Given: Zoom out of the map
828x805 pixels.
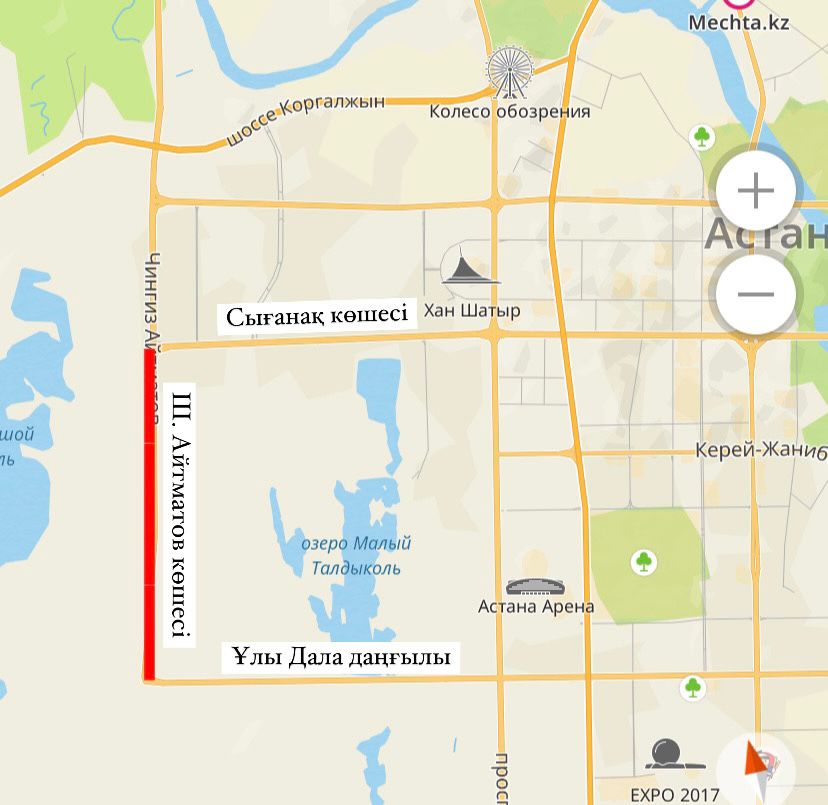Looking at the screenshot, I should click(x=756, y=293).
